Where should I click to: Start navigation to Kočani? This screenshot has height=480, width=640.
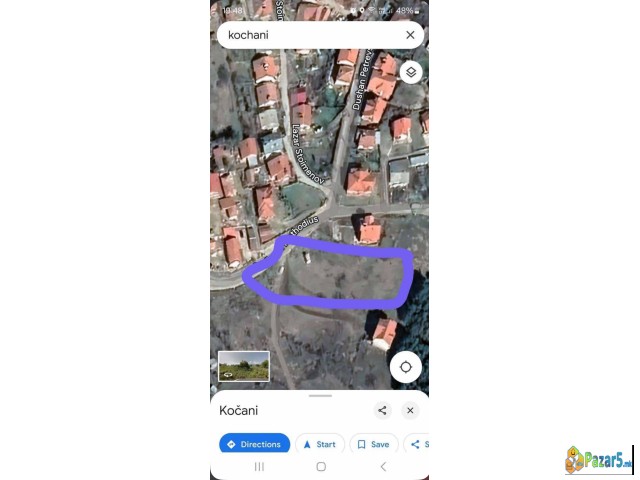coord(319,444)
